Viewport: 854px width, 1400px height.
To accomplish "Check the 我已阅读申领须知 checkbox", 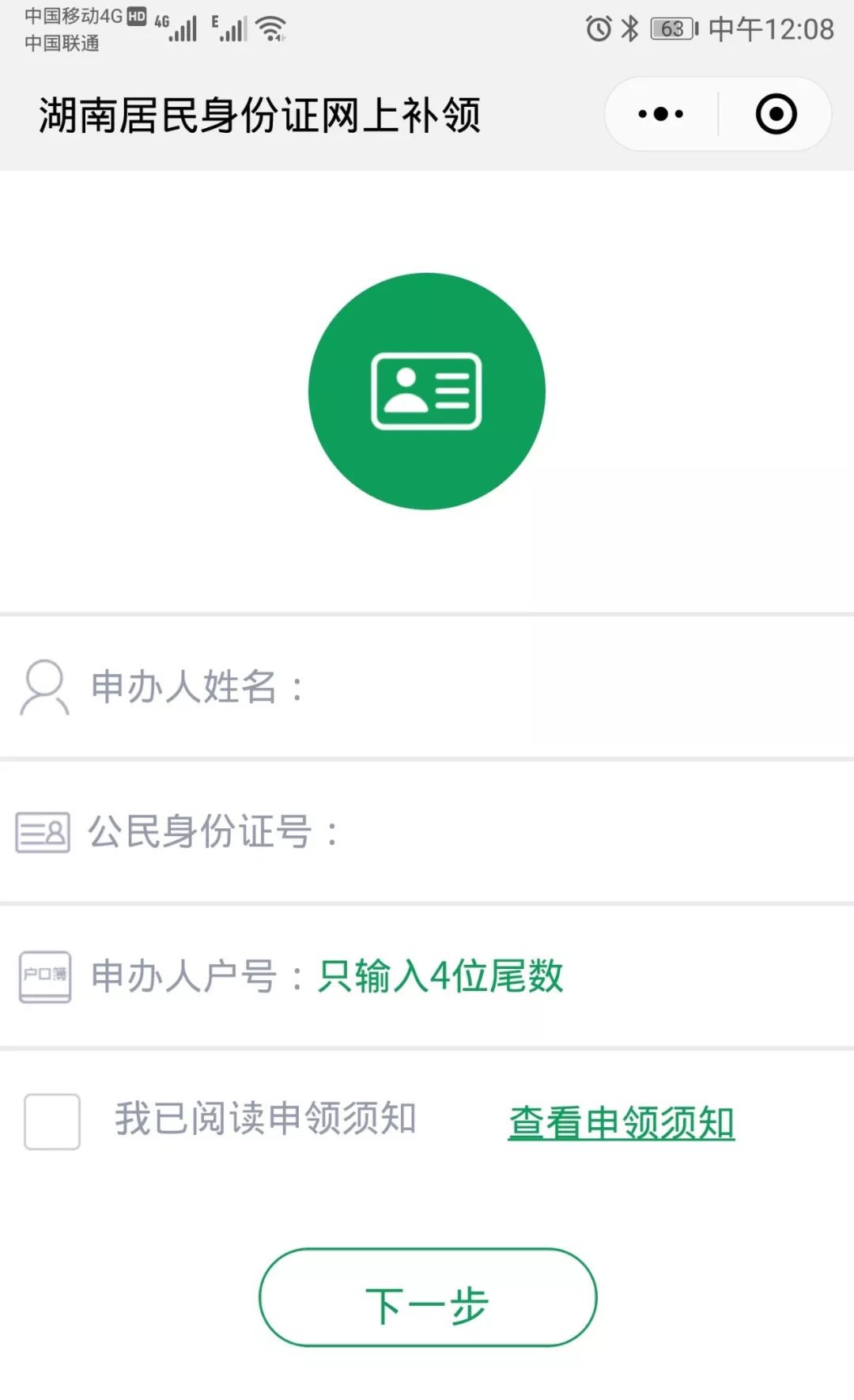I will pos(52,1121).
